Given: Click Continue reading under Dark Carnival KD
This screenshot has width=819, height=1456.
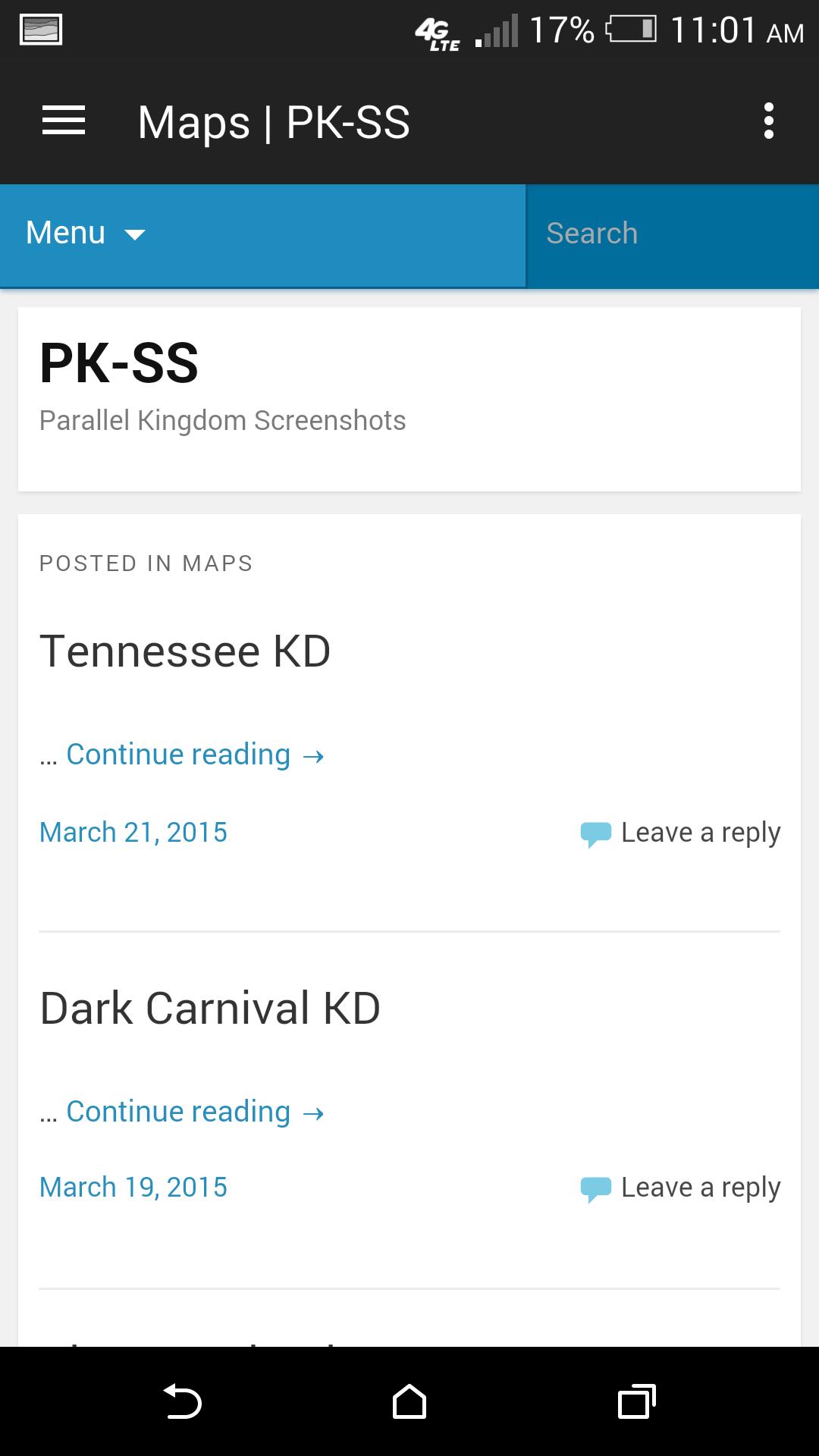Looking at the screenshot, I should coord(177,1112).
